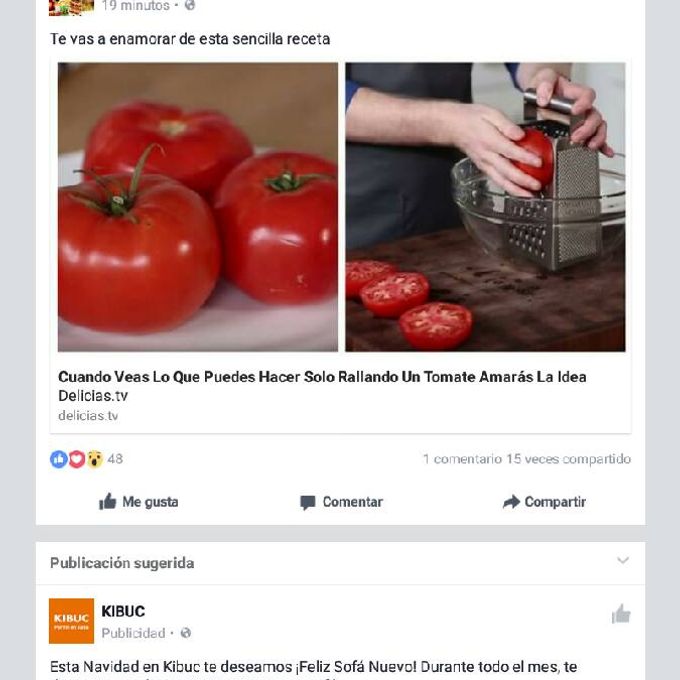The image size is (680, 680).
Task: View the reactions on the recipe post
Action: 86,459
